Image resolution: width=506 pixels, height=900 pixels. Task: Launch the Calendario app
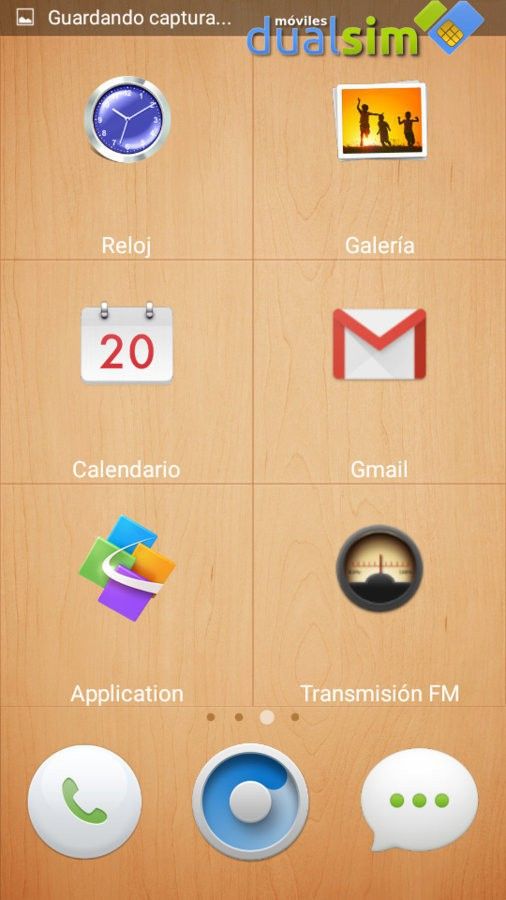[x=126, y=343]
